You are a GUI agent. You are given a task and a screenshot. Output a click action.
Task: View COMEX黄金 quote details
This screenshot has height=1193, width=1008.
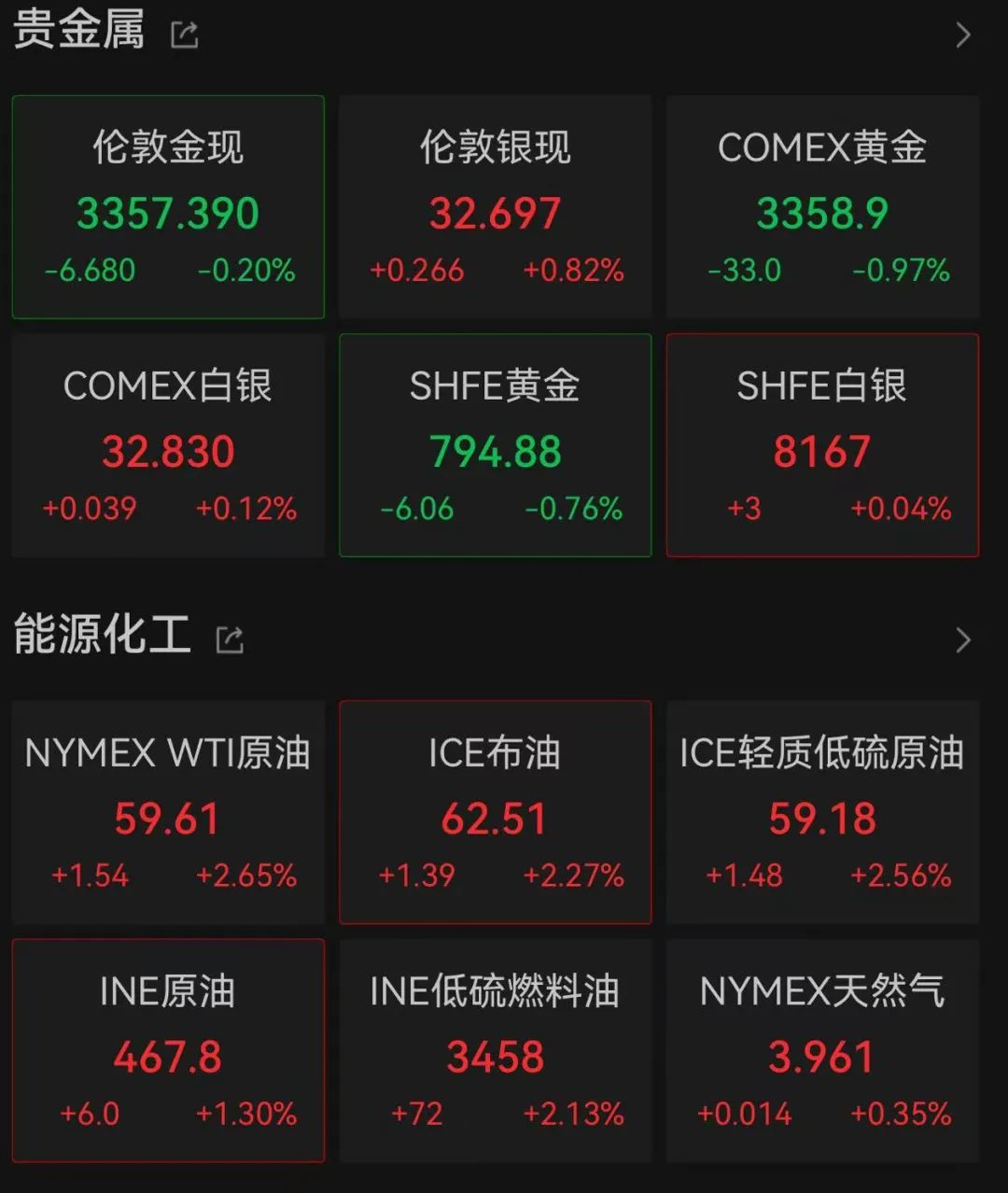tap(822, 207)
